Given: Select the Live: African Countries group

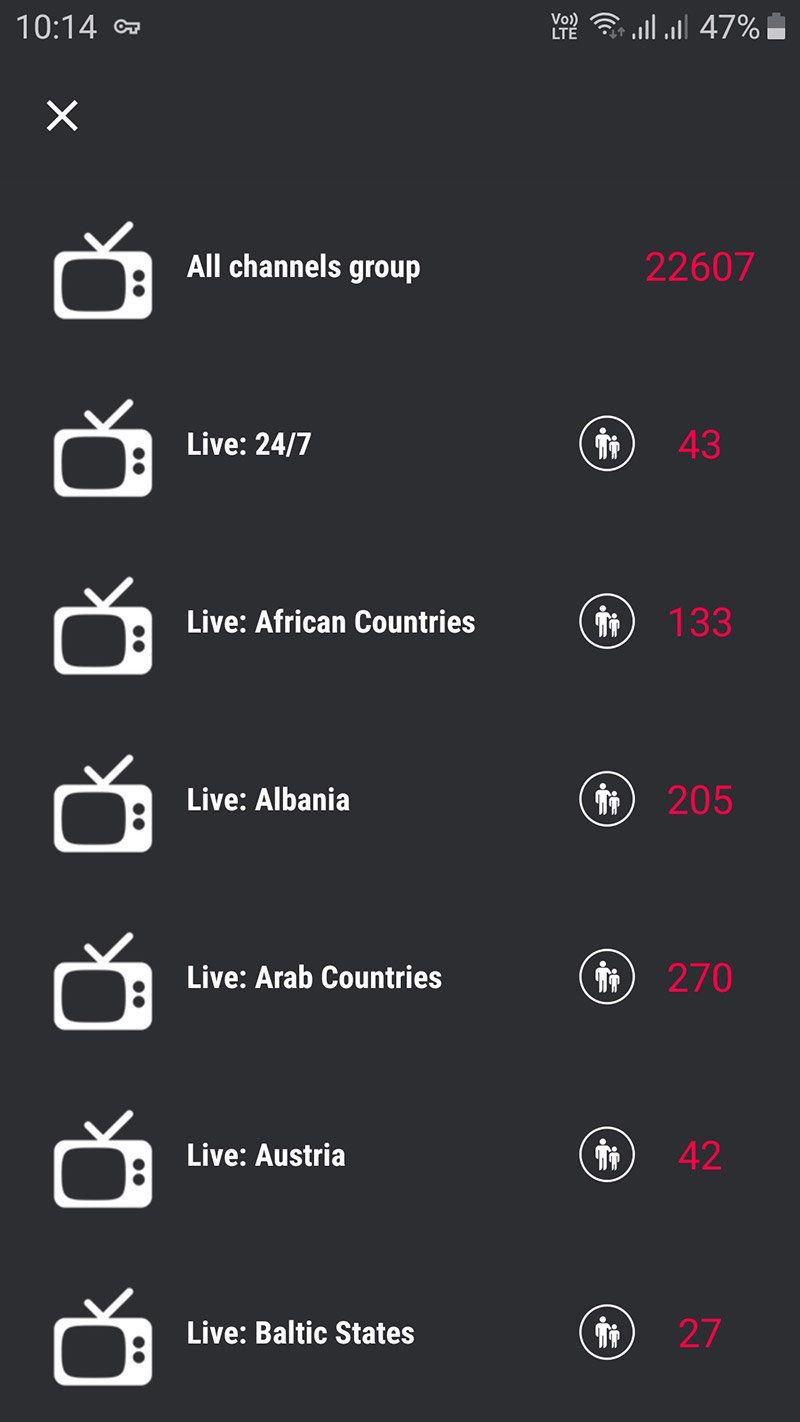Looking at the screenshot, I should click(330, 622).
